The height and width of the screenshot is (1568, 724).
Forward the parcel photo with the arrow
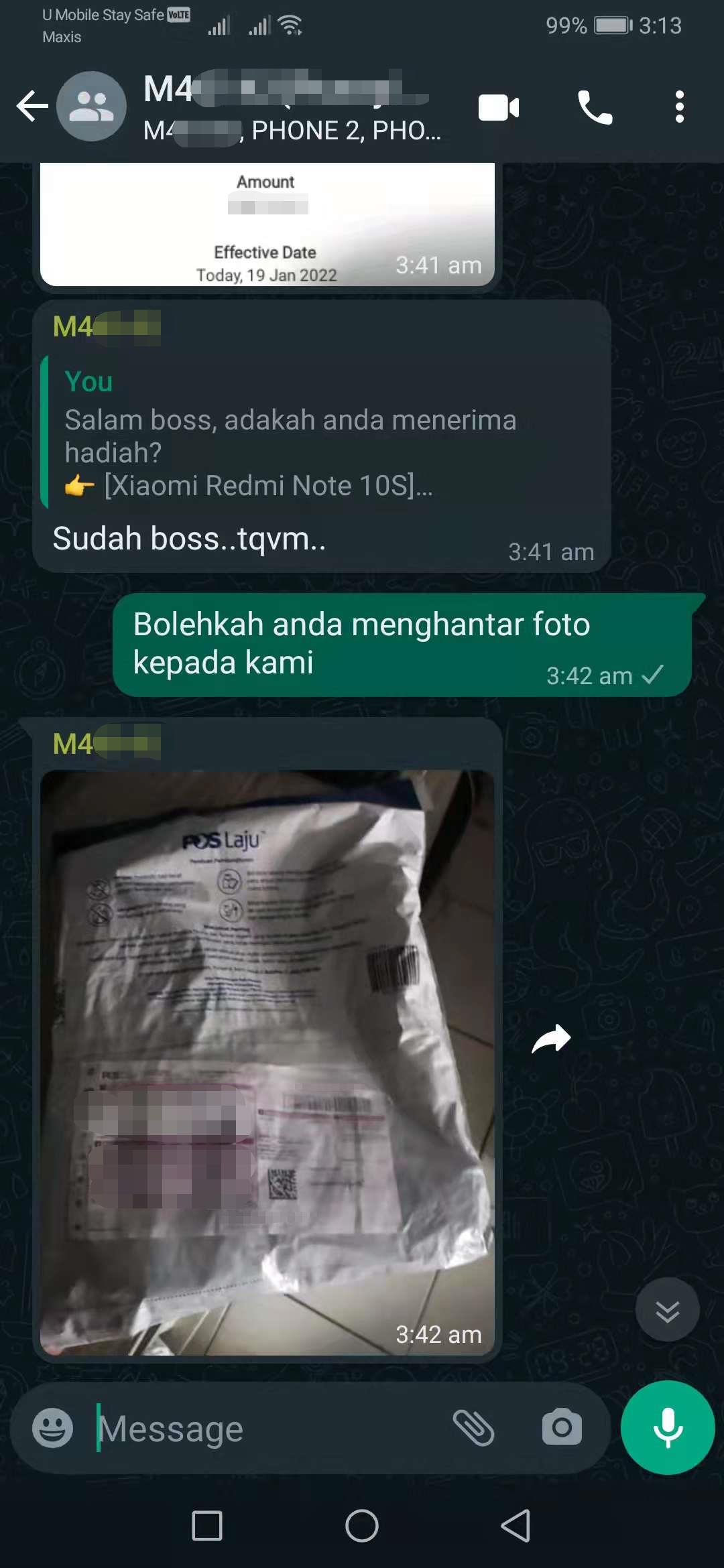point(551,1039)
